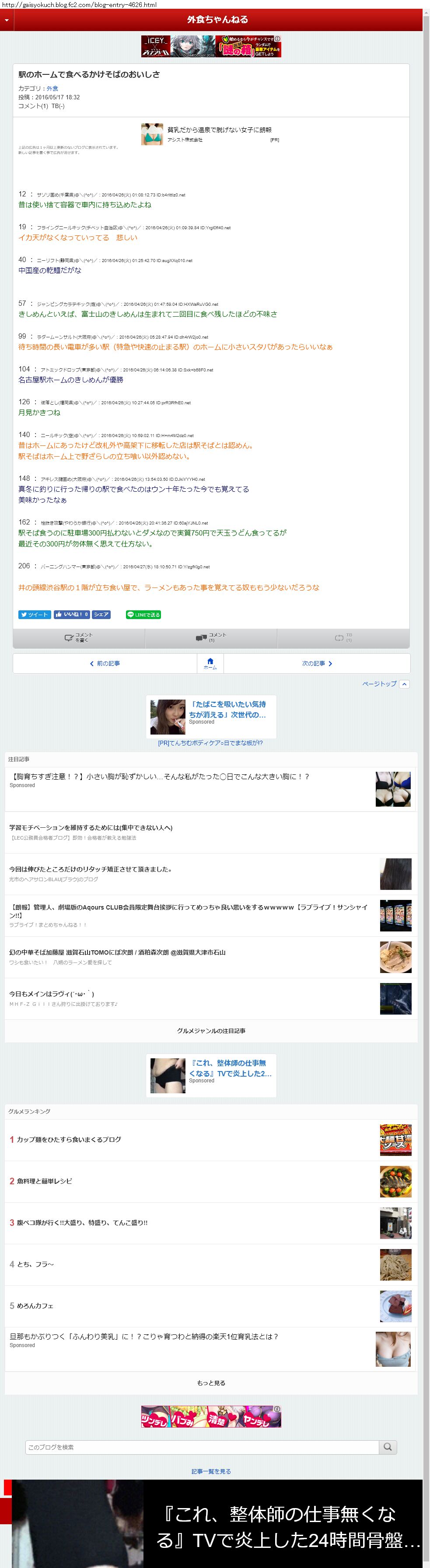View the コメント (1) list

tap(211, 637)
